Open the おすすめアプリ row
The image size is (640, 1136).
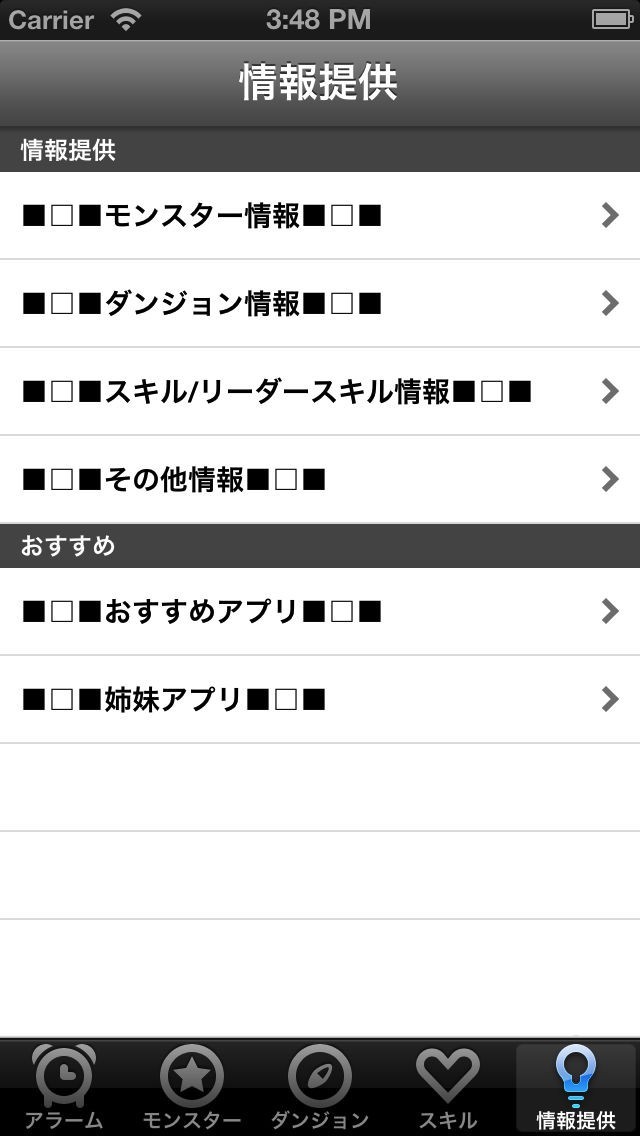(320, 611)
